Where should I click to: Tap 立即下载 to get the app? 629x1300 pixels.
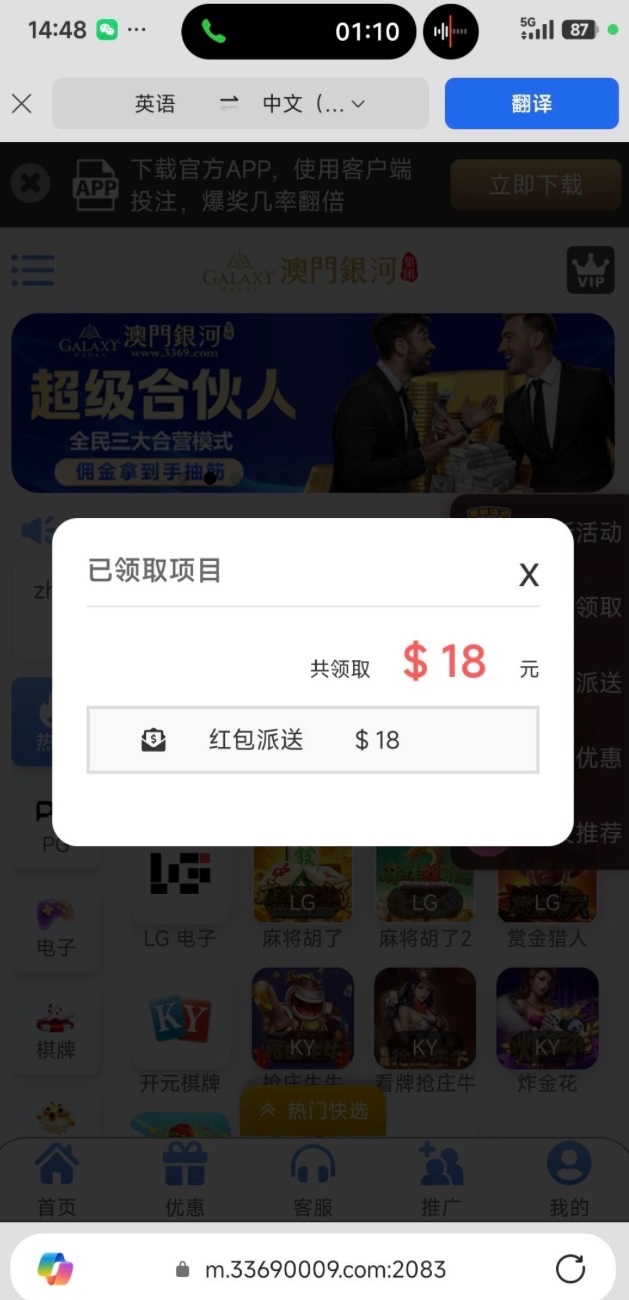click(x=535, y=184)
